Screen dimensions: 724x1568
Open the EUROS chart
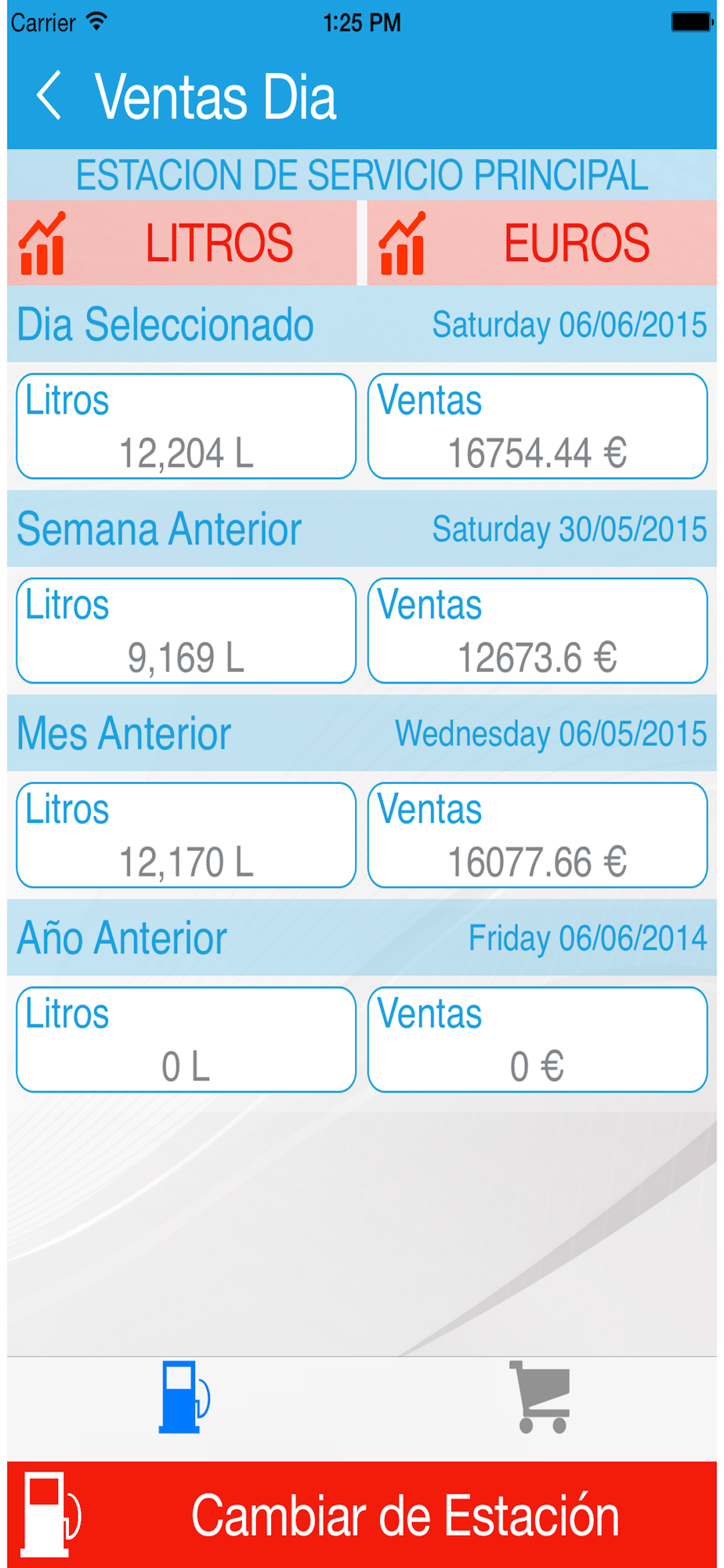(x=541, y=243)
